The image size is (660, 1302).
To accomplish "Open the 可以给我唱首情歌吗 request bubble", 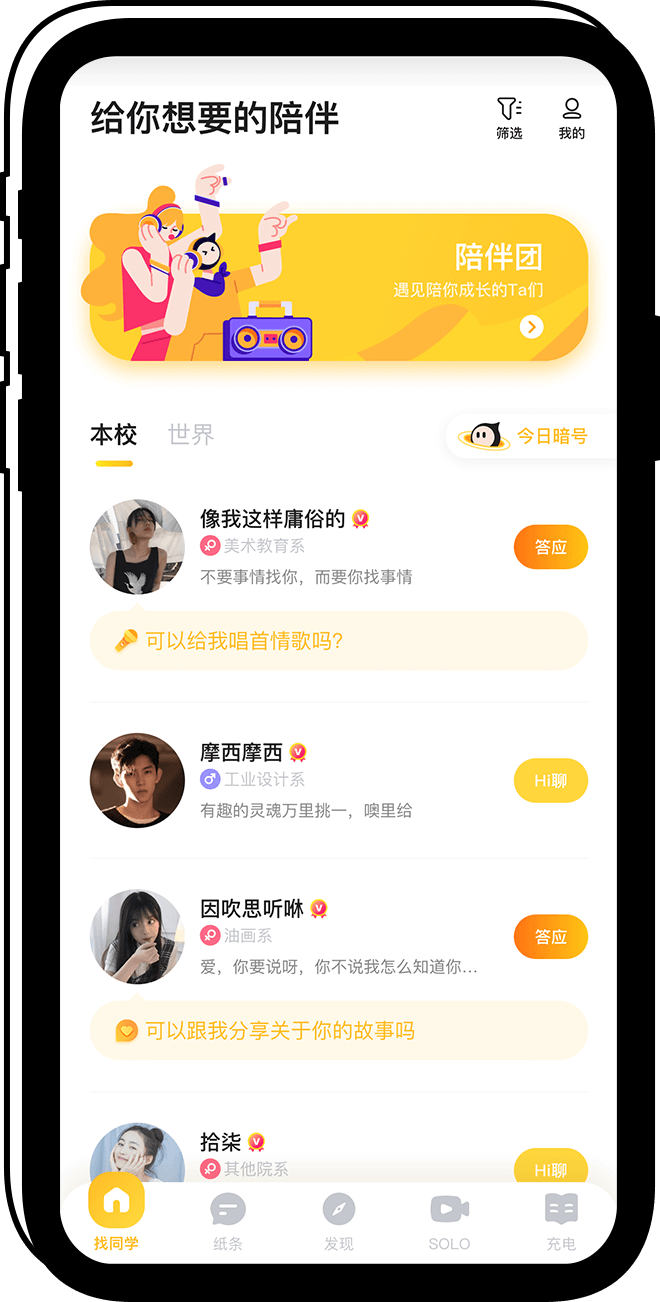I will point(338,641).
